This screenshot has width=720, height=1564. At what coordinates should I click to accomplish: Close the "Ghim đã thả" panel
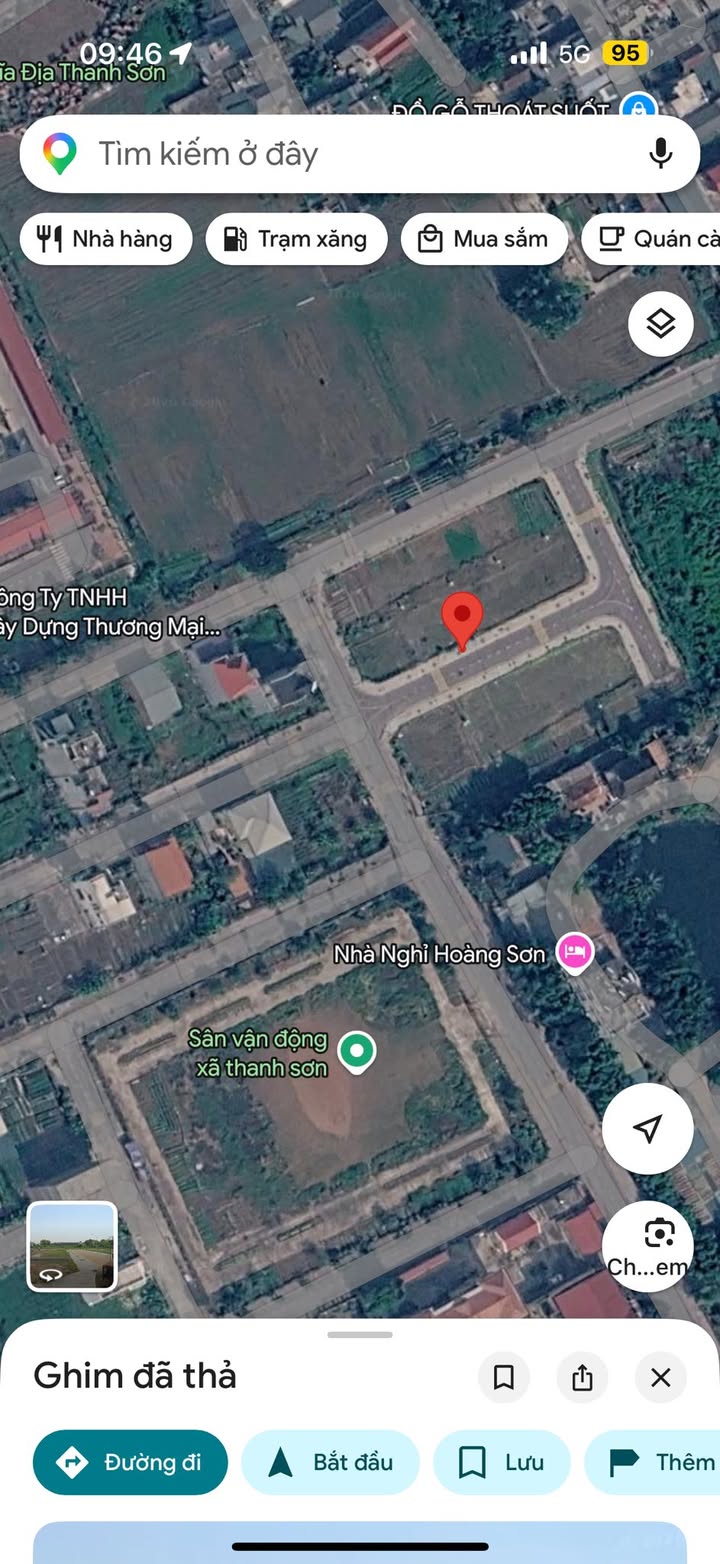(661, 1378)
